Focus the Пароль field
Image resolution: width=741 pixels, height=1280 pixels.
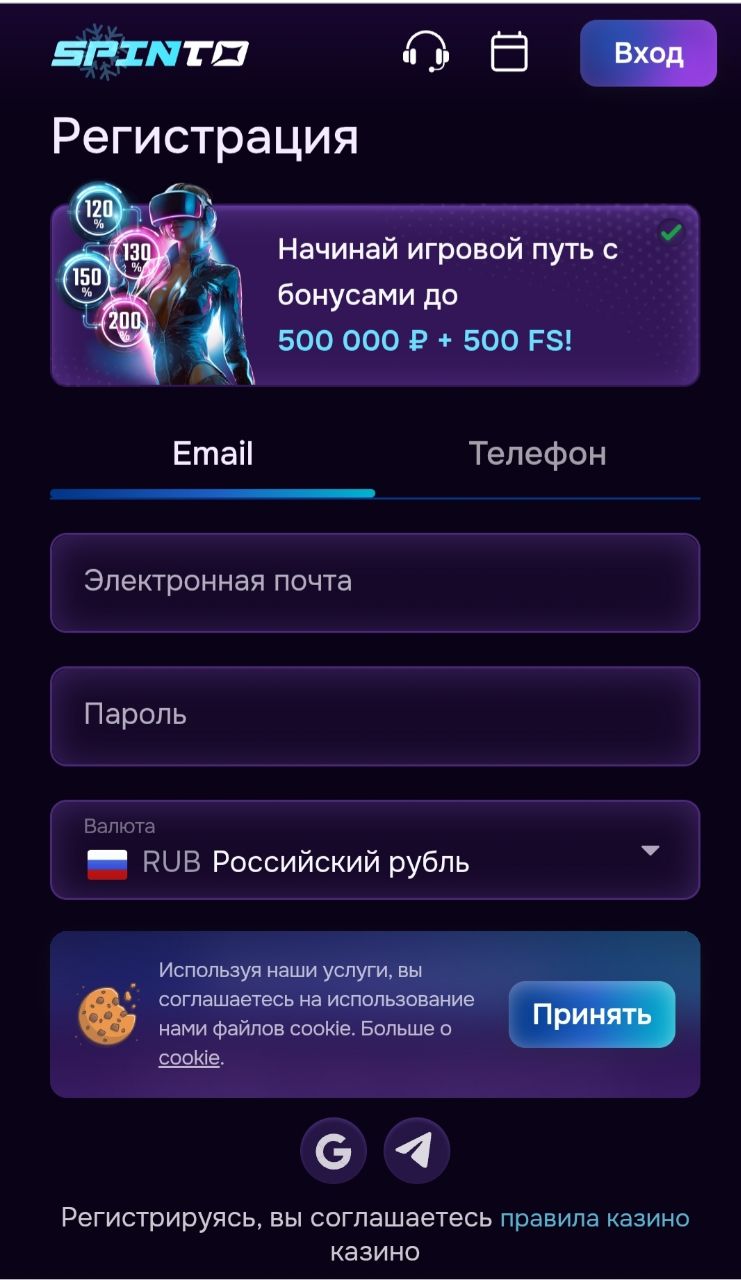(375, 715)
